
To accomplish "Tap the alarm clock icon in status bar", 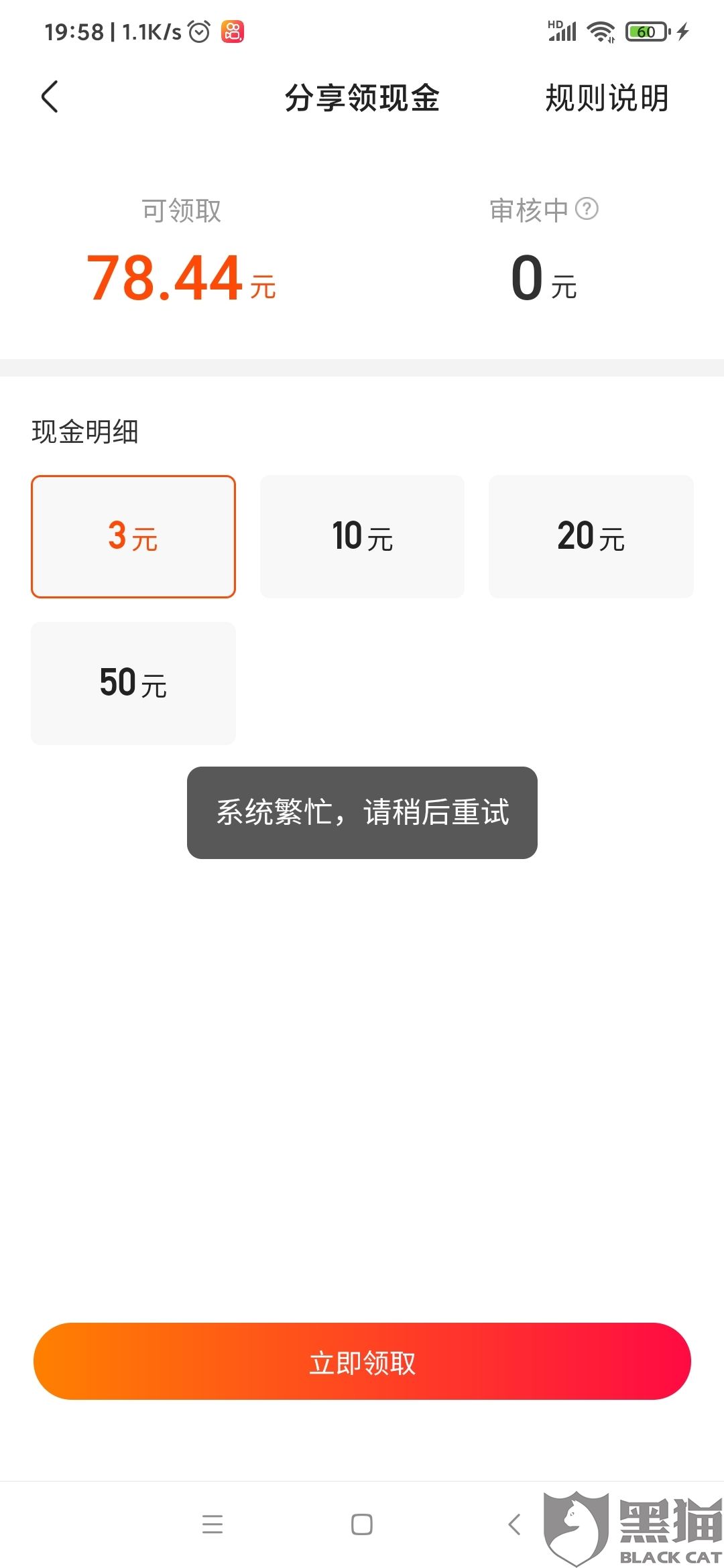I will click(198, 30).
